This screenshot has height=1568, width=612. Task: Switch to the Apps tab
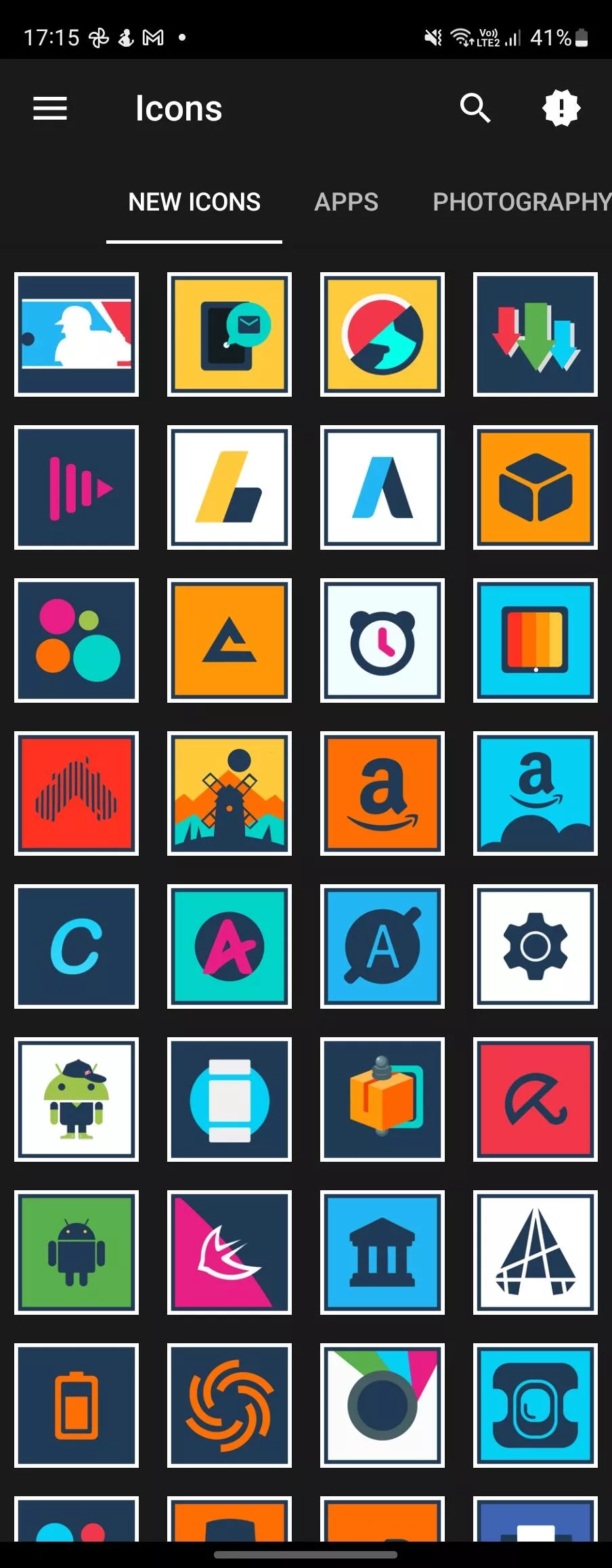tap(346, 202)
